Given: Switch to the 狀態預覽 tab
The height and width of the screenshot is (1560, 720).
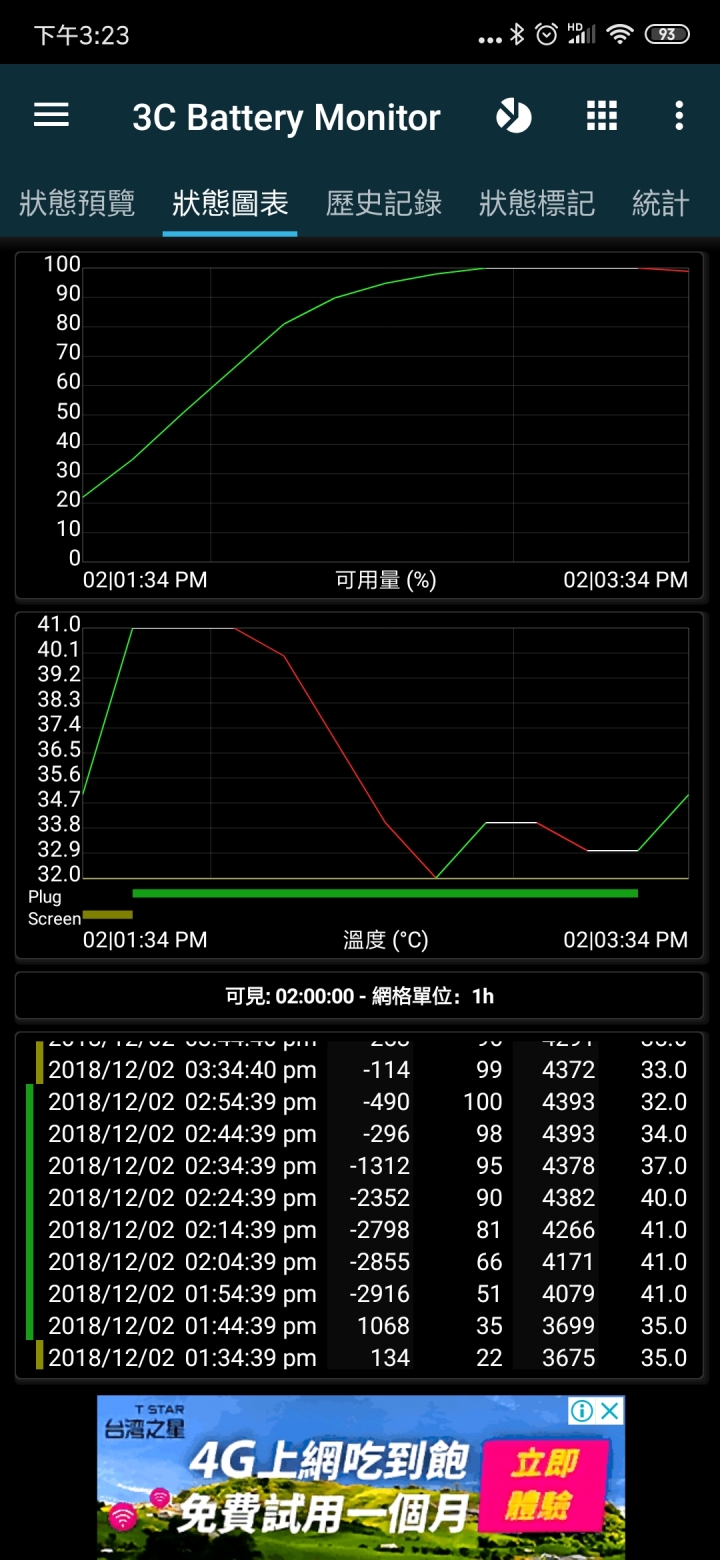Looking at the screenshot, I should click(x=77, y=204).
